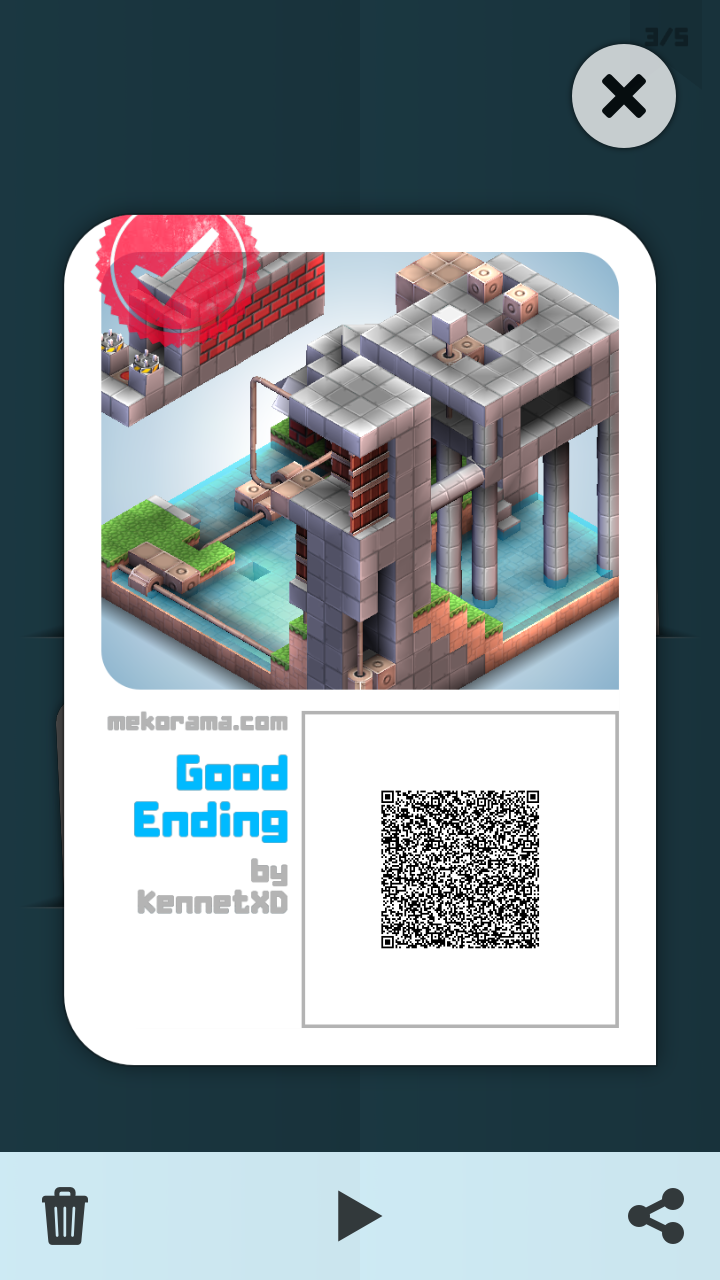Play the Good Ending level
Image resolution: width=720 pixels, height=1280 pixels.
click(359, 1215)
